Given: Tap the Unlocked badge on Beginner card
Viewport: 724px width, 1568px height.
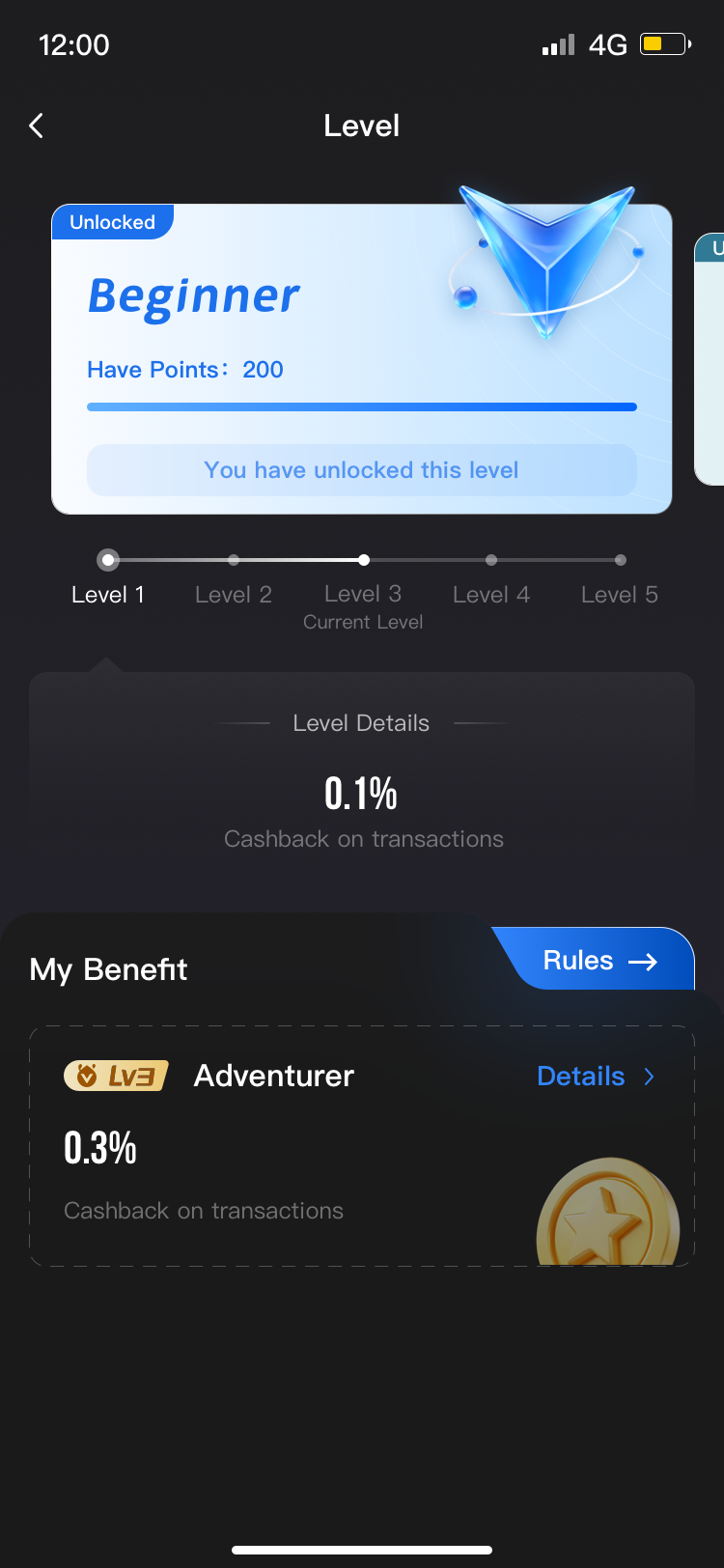Looking at the screenshot, I should tap(112, 222).
